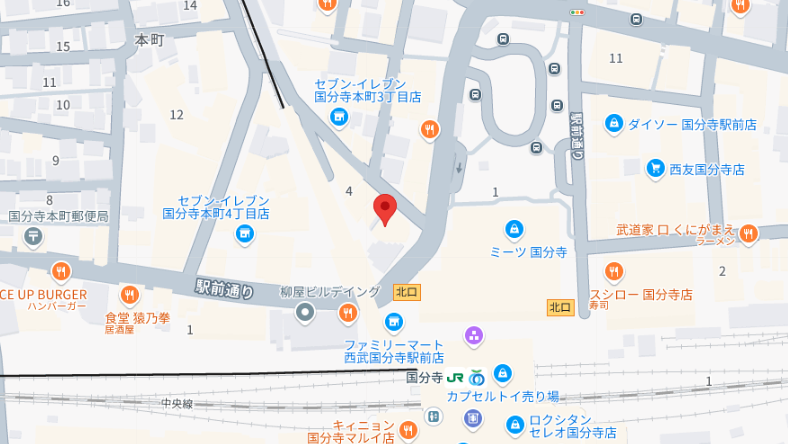Open キィニョン 国分寺マルイ店 marker
The image size is (788, 444).
407,431
